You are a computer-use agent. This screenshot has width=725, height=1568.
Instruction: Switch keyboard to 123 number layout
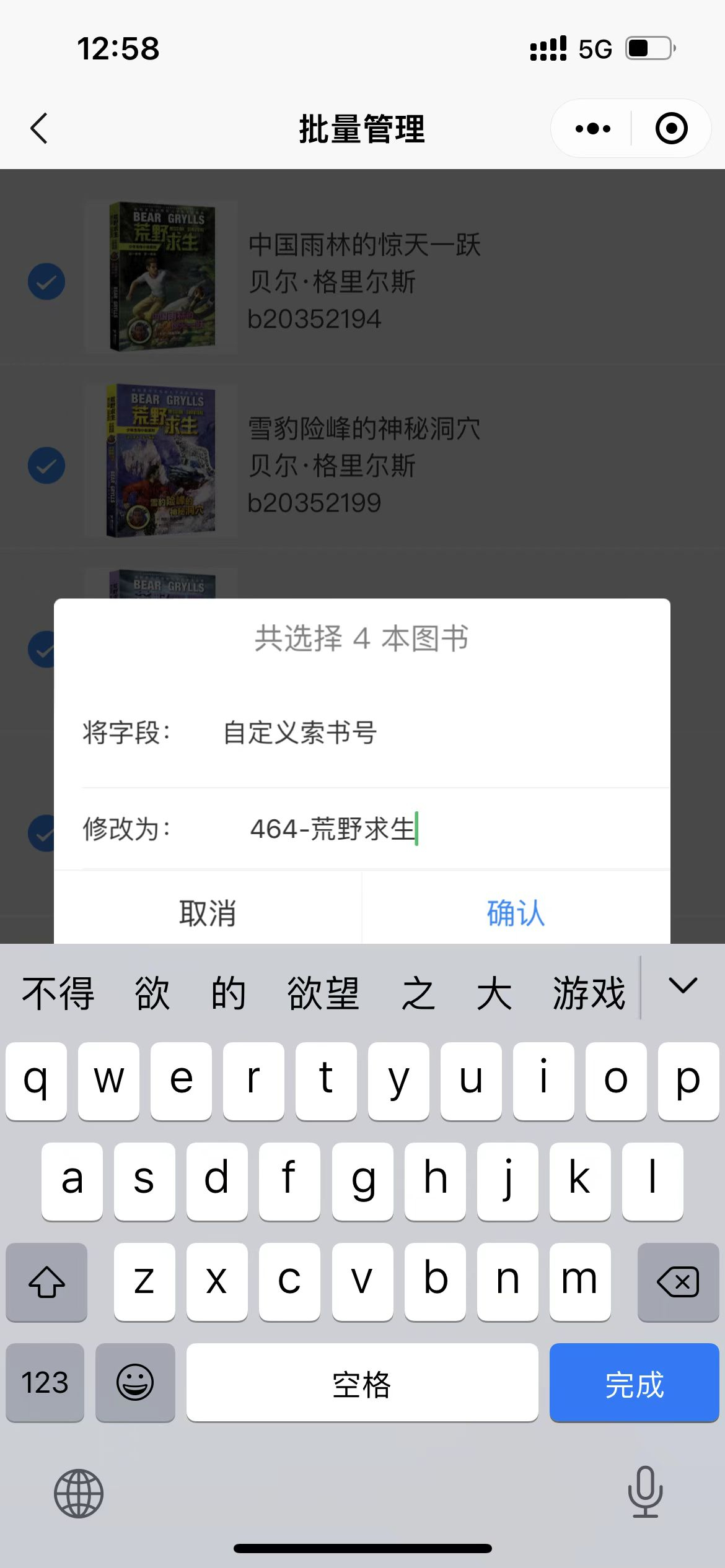tap(45, 1383)
